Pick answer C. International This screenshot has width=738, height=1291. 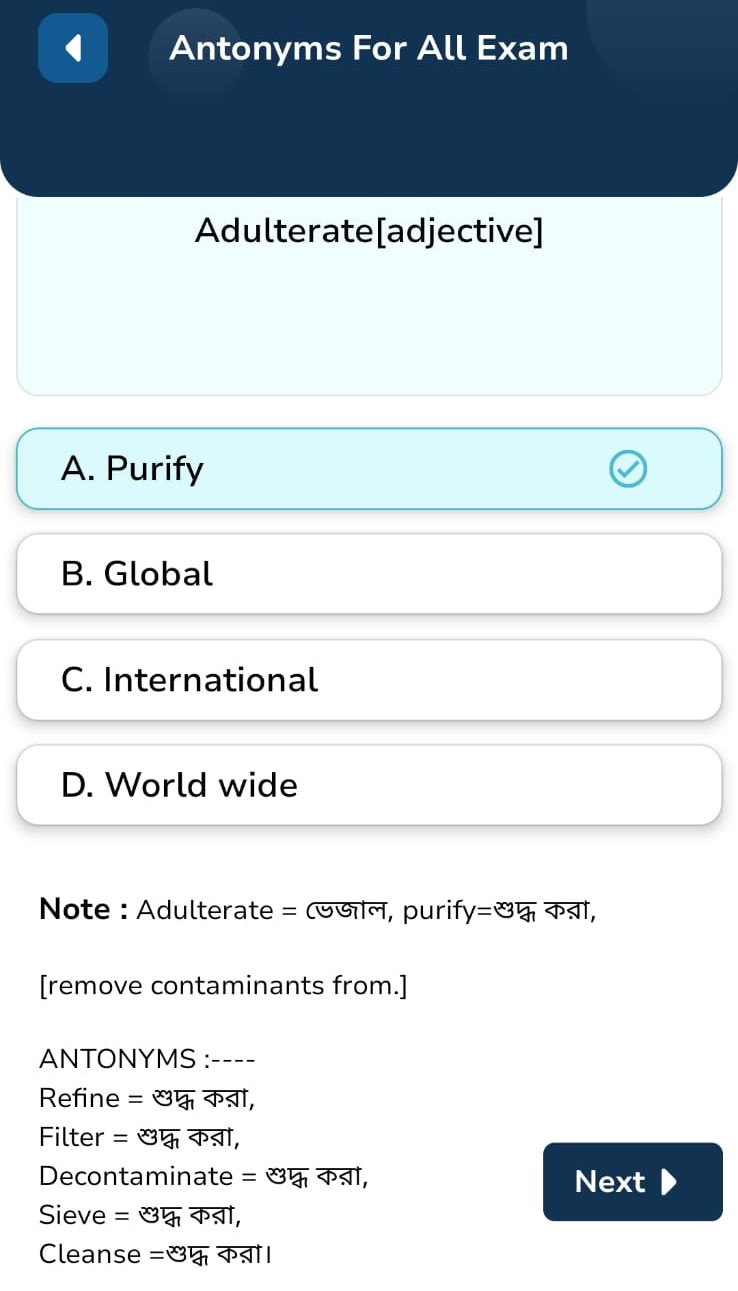(x=368, y=680)
